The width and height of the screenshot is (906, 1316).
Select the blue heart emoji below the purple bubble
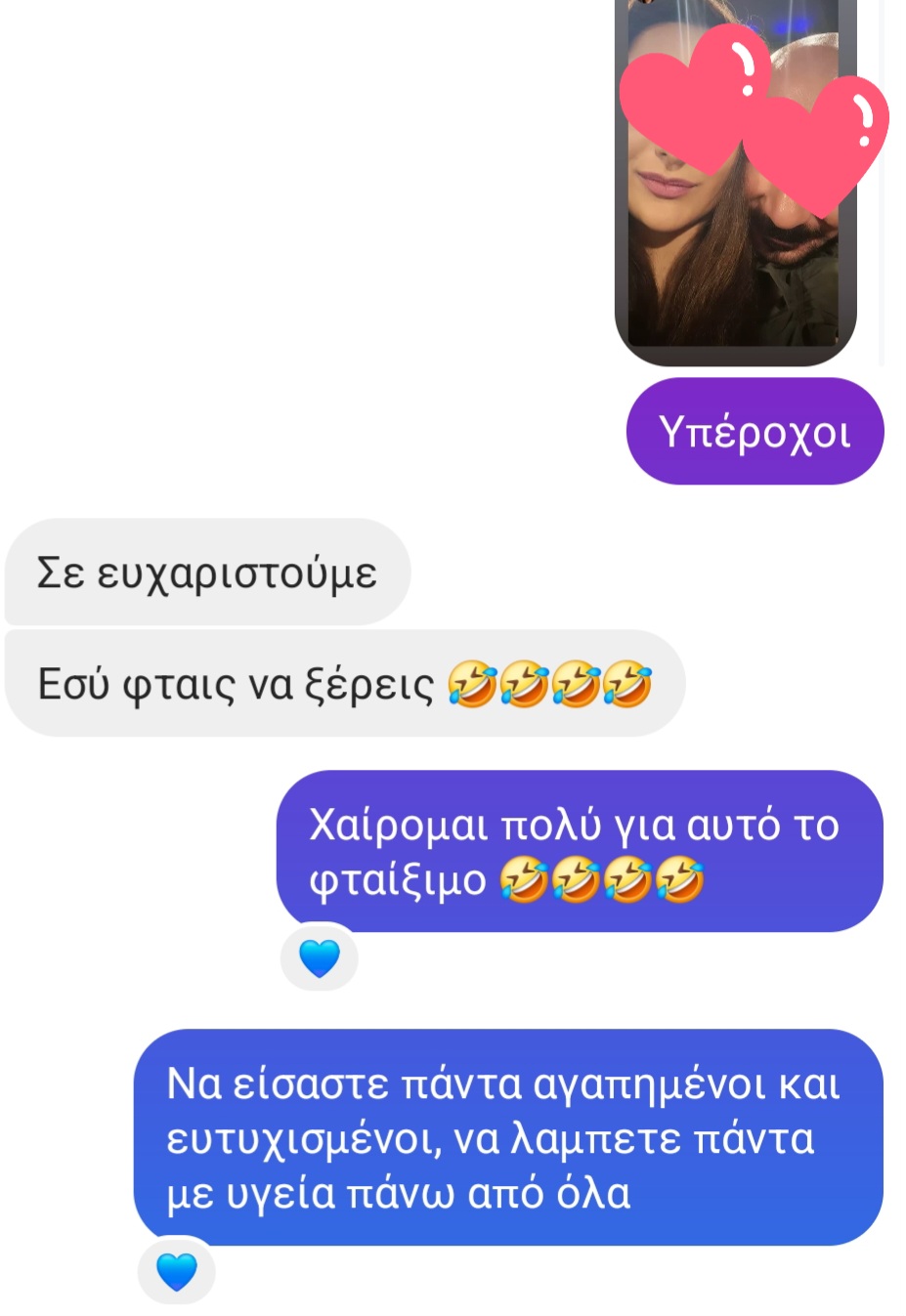tap(320, 957)
